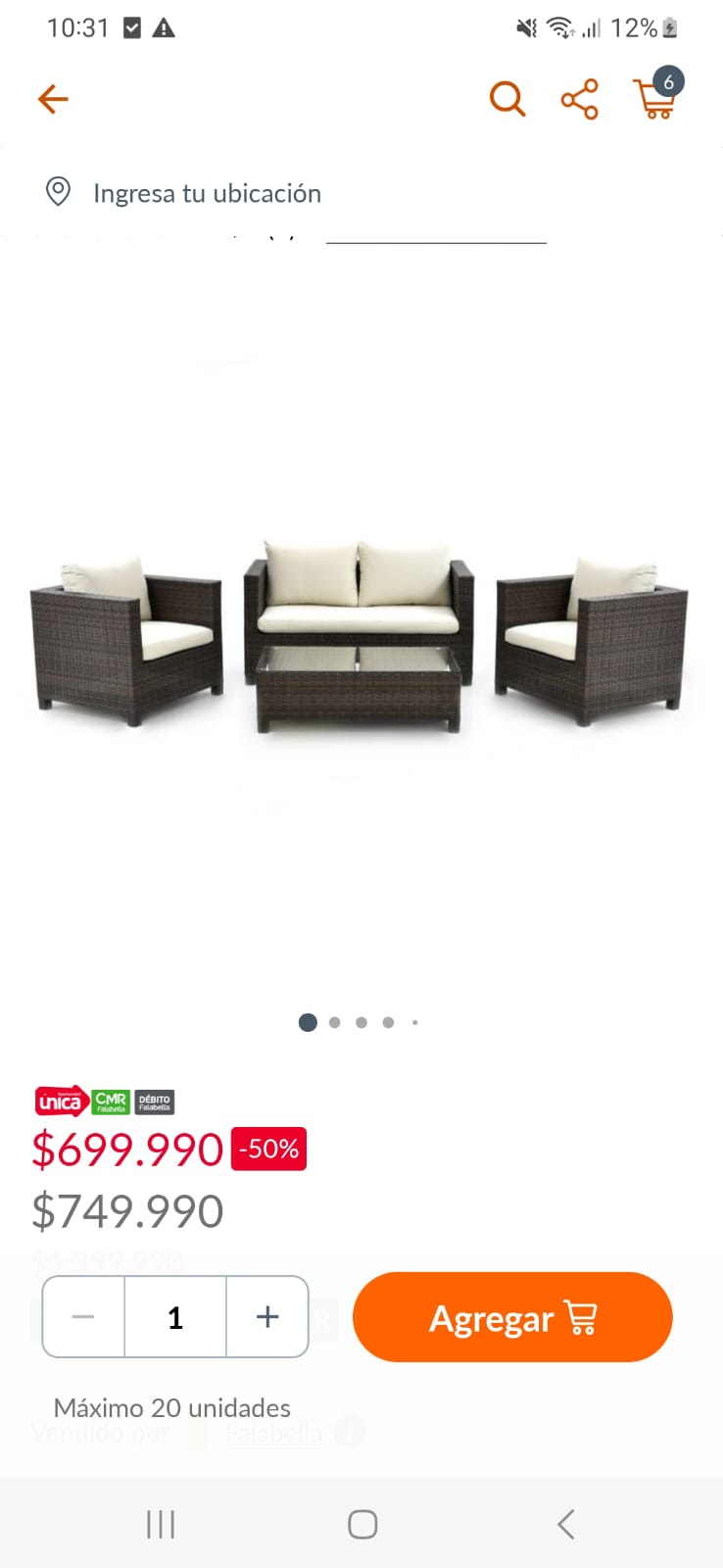
Task: Increase quantity with the plus button
Action: 267,1316
